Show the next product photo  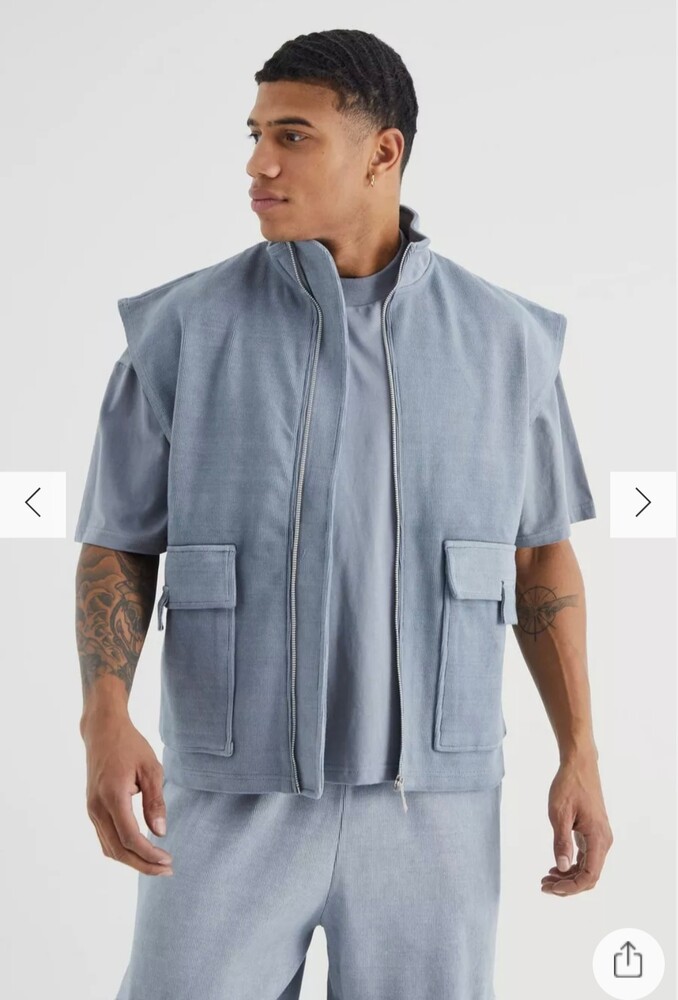click(643, 503)
